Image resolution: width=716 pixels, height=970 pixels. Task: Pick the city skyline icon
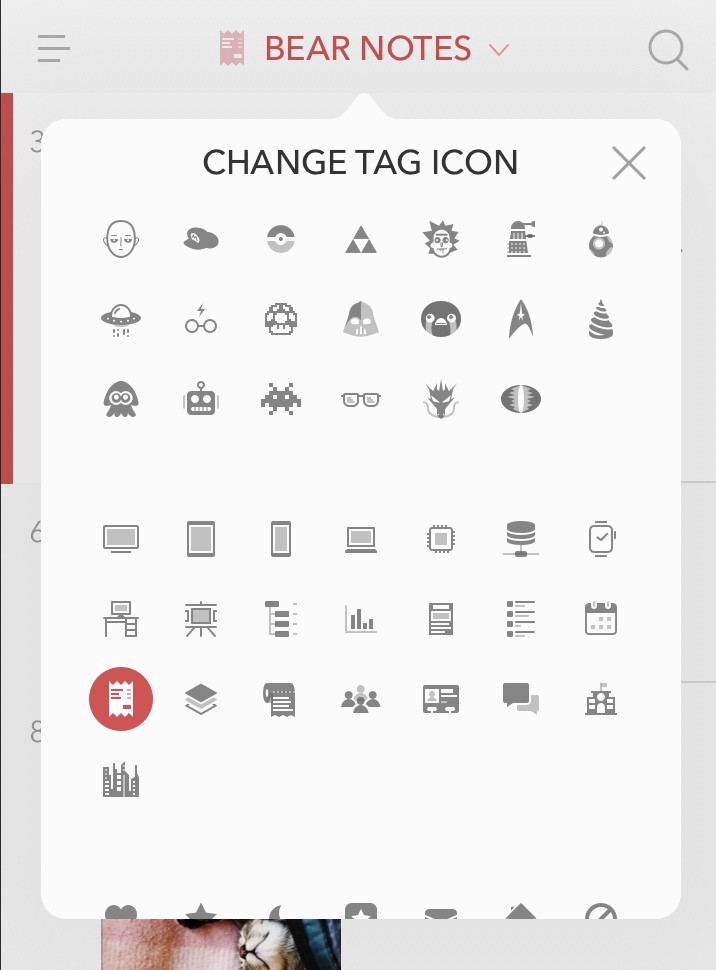121,779
